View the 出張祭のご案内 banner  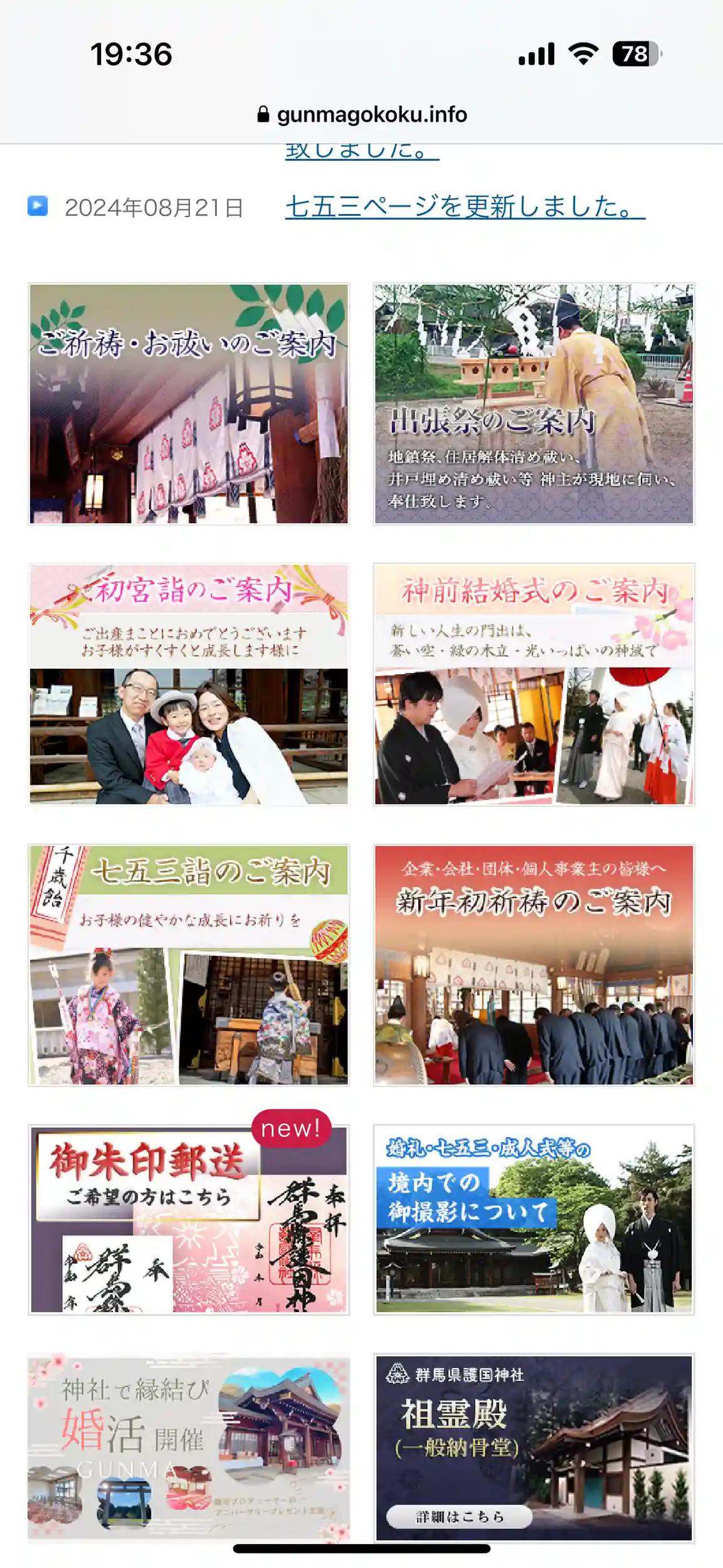click(534, 403)
